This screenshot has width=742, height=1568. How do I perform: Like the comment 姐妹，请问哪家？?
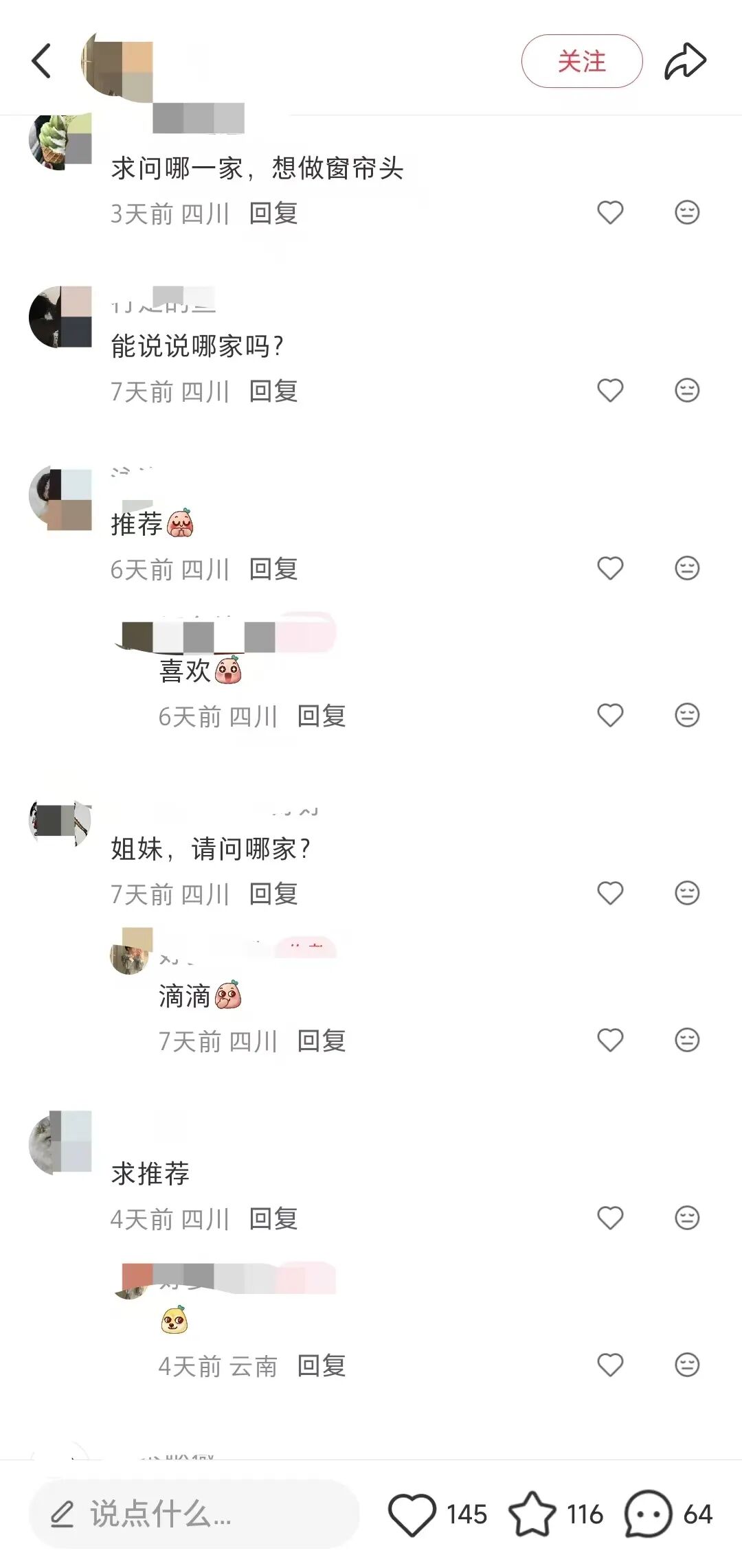click(x=609, y=893)
